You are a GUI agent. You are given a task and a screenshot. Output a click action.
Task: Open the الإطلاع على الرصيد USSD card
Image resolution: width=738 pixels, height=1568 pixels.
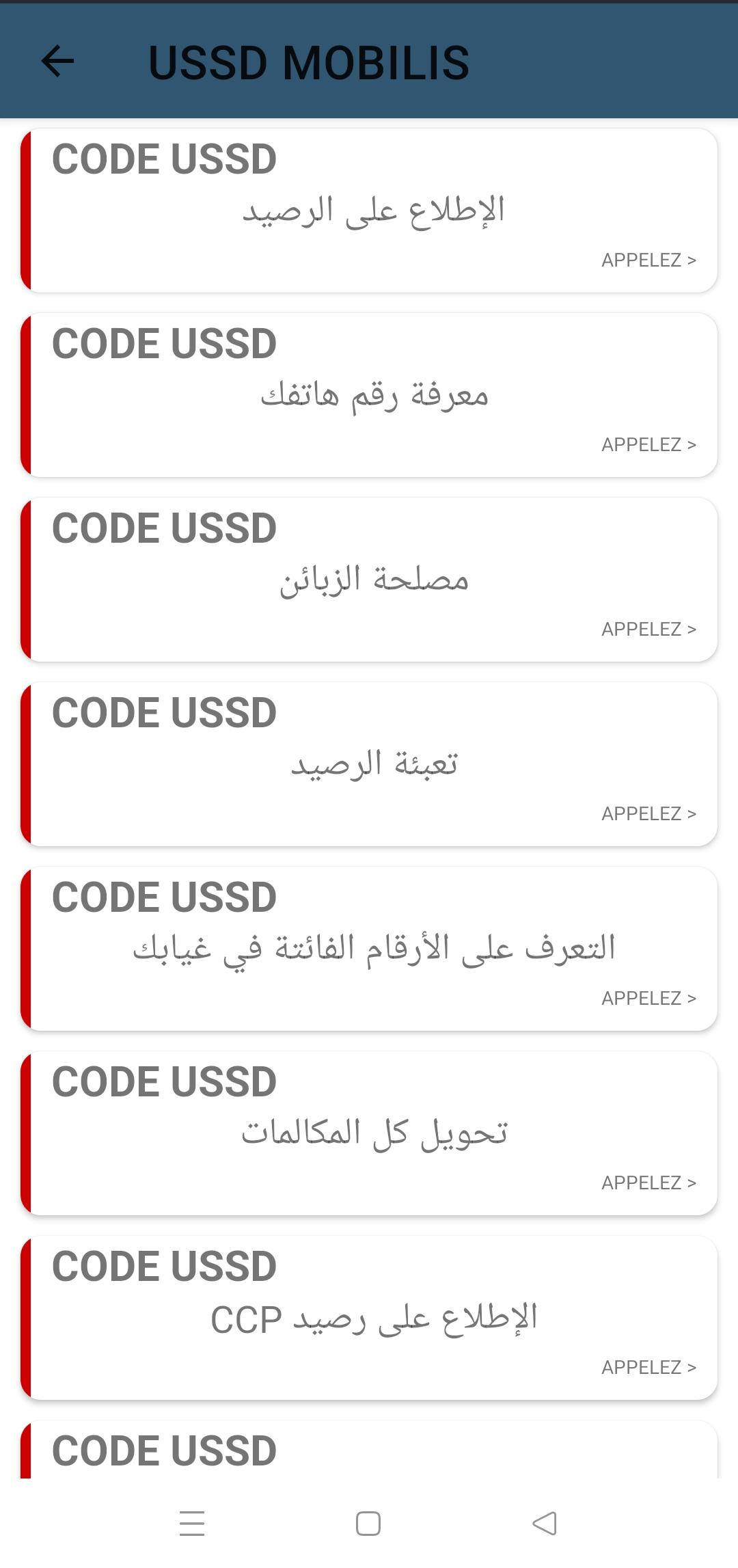(369, 211)
